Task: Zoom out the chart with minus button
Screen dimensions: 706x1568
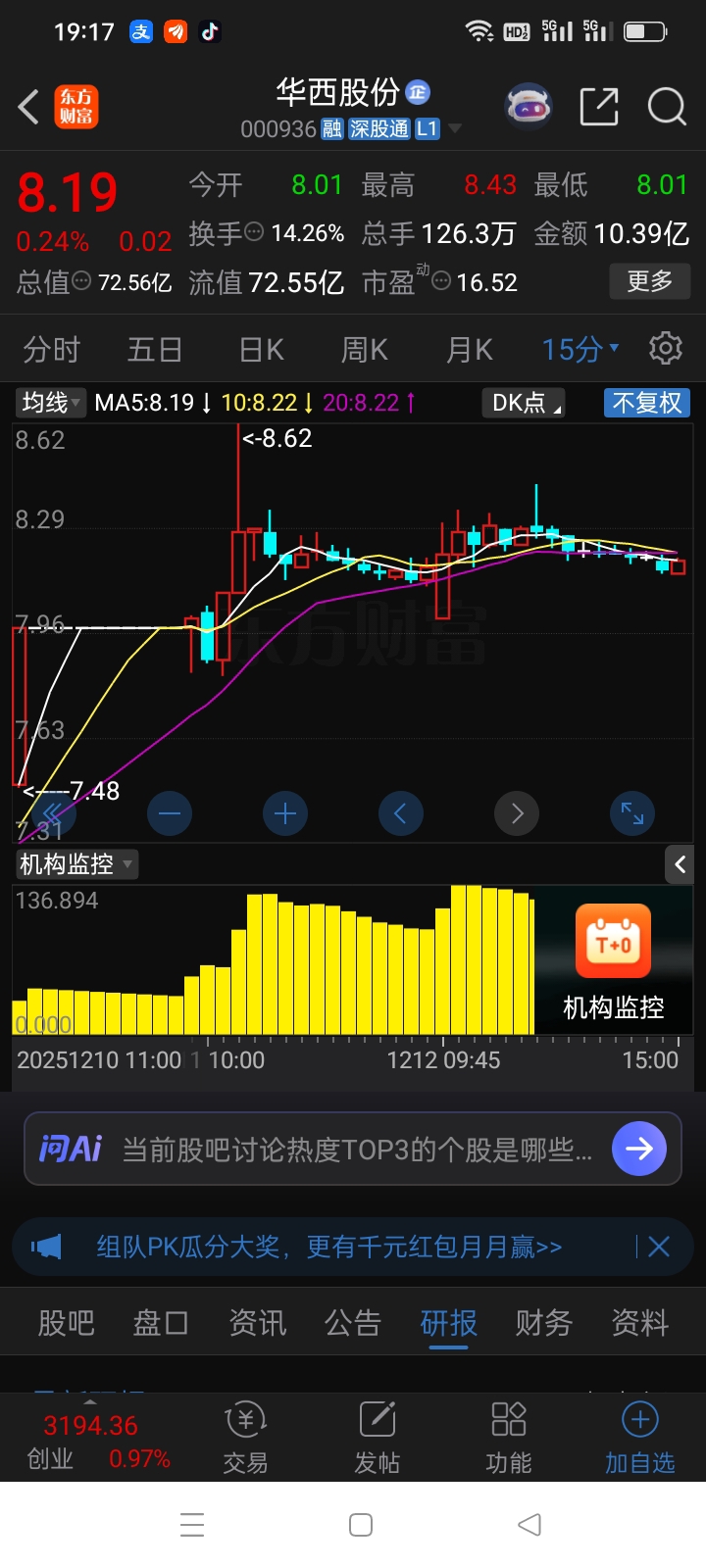Action: tap(170, 813)
